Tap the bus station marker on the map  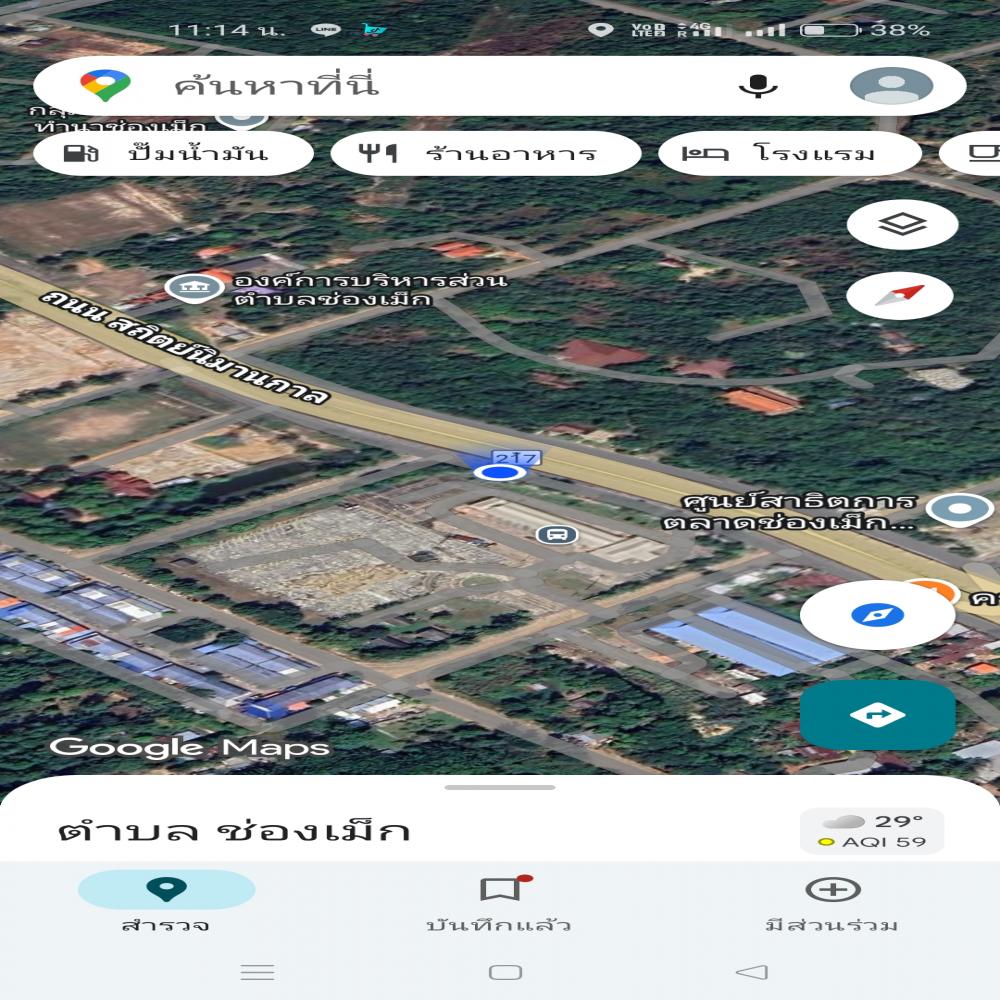coord(557,534)
